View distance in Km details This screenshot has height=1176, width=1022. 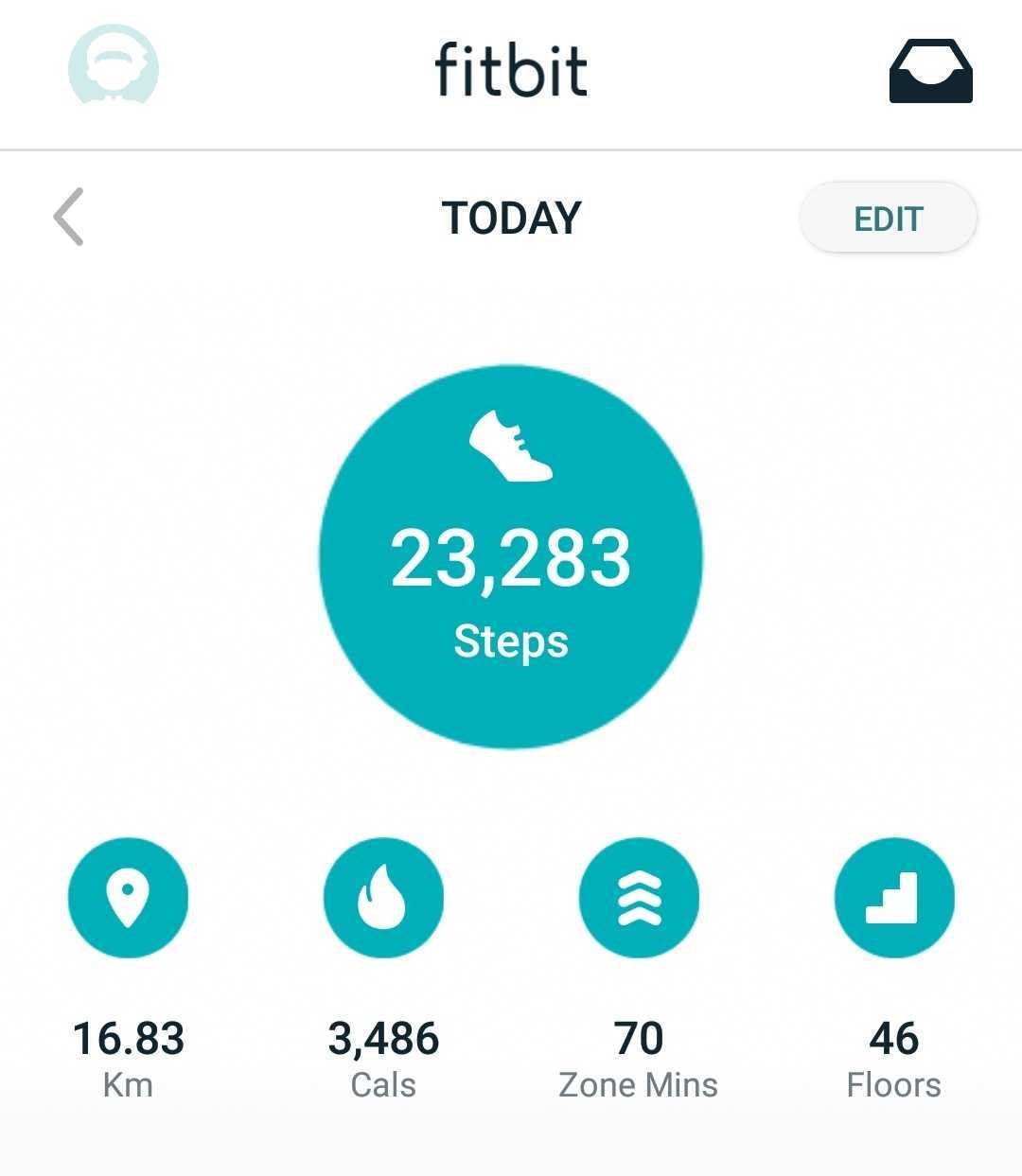point(129,898)
